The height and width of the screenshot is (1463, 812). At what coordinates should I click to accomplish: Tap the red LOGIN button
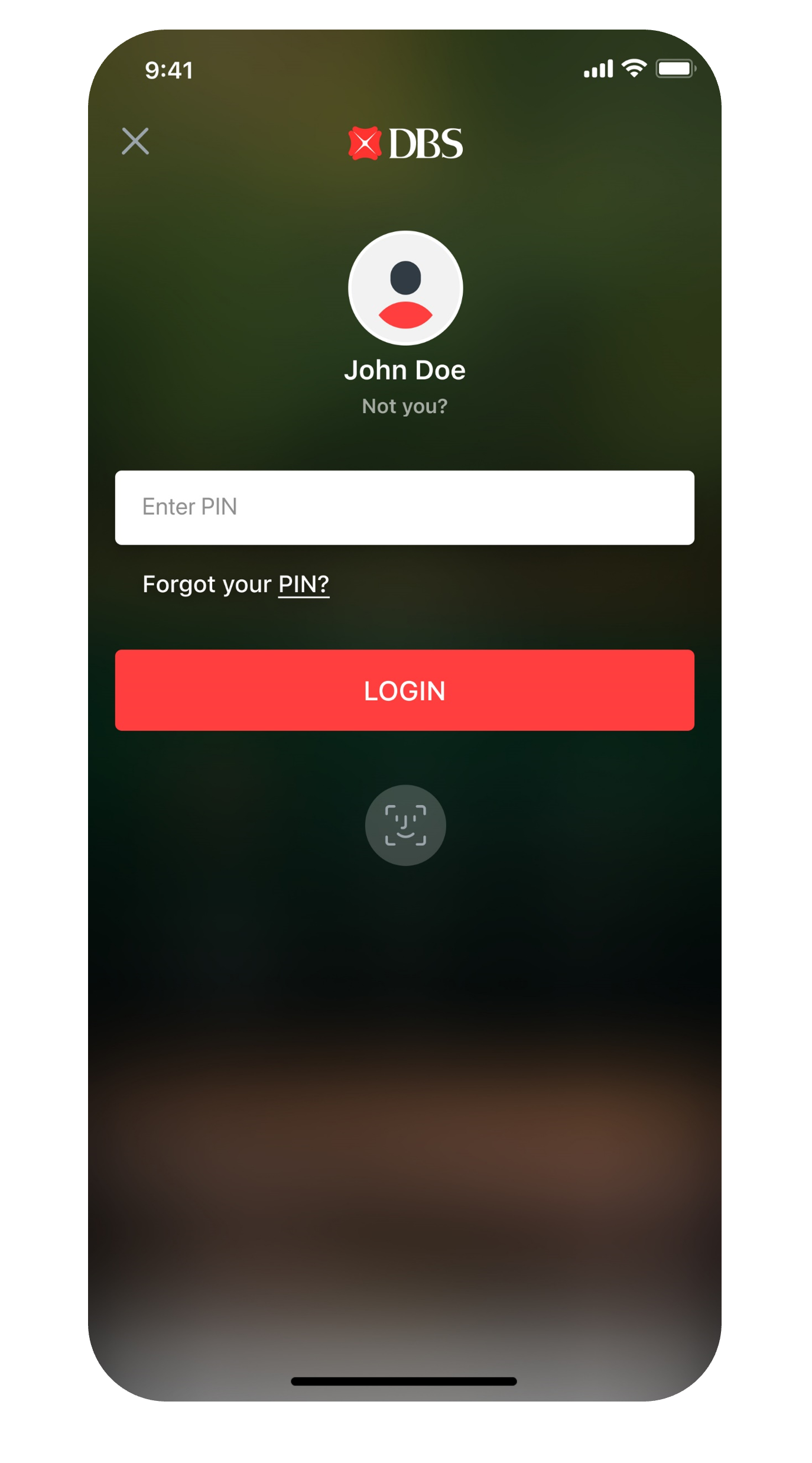[404, 690]
